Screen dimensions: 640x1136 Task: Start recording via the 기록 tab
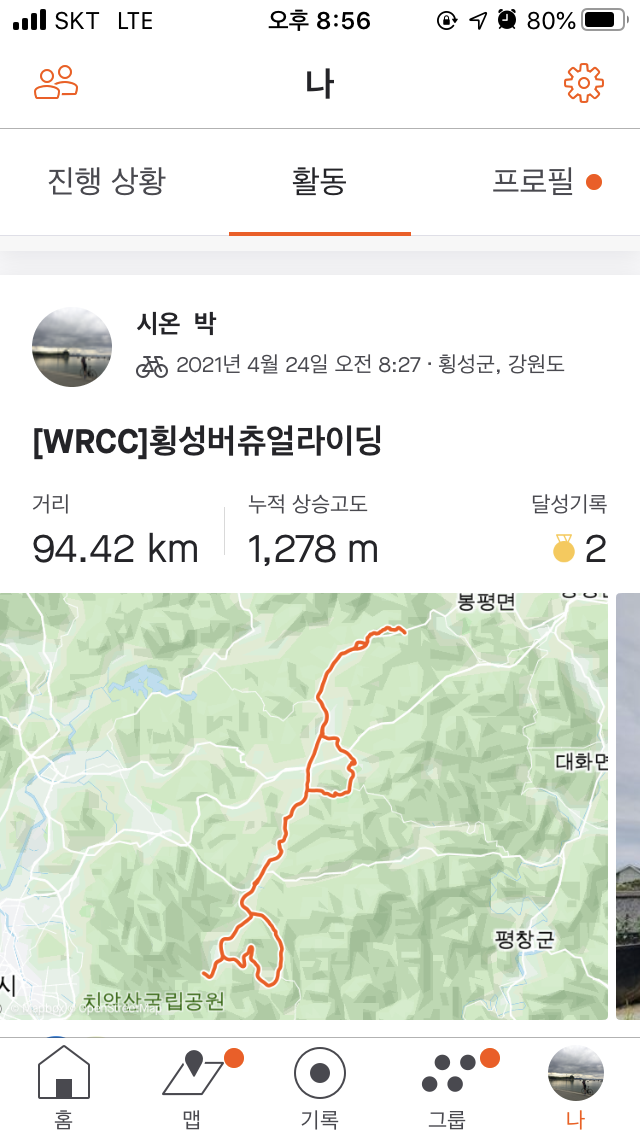(x=320, y=1087)
